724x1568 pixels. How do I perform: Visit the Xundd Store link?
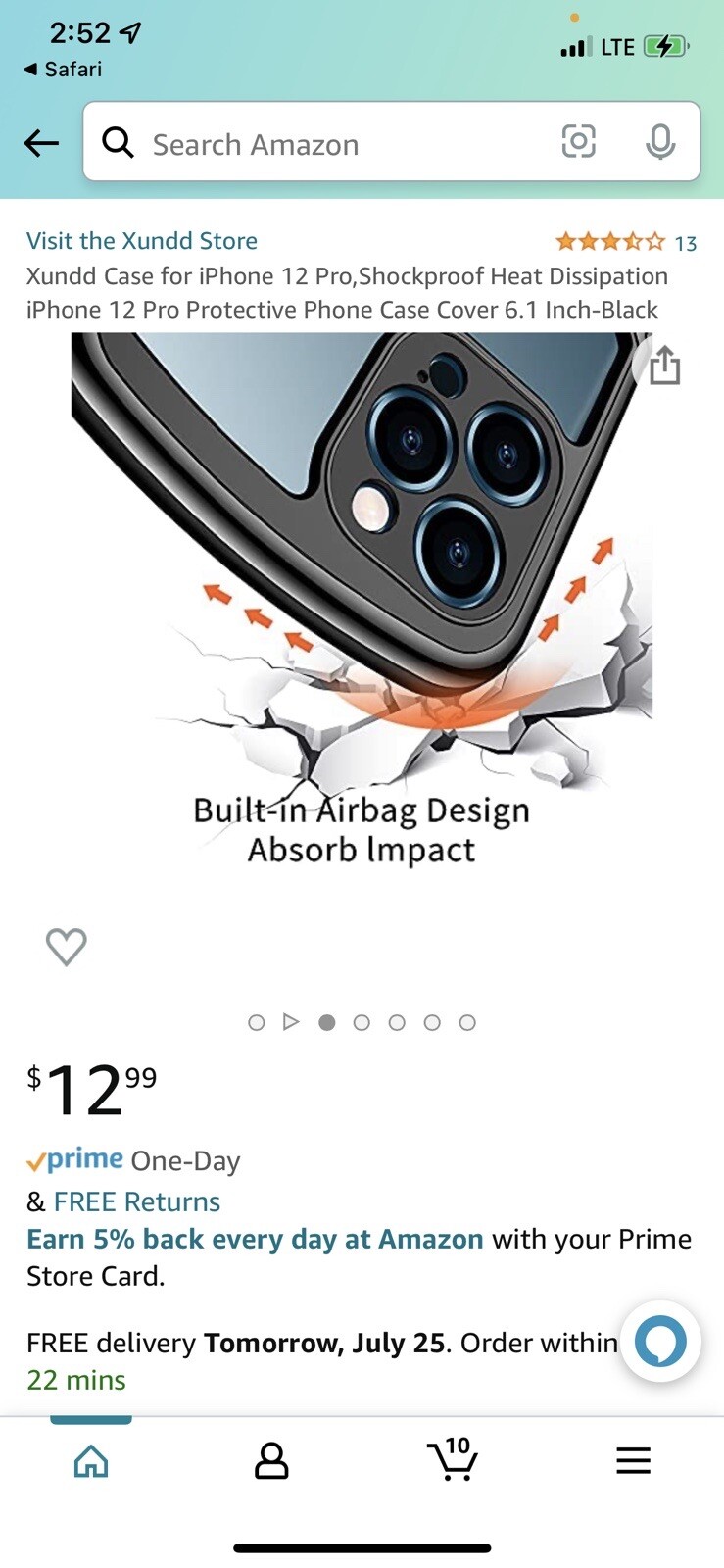click(x=142, y=241)
